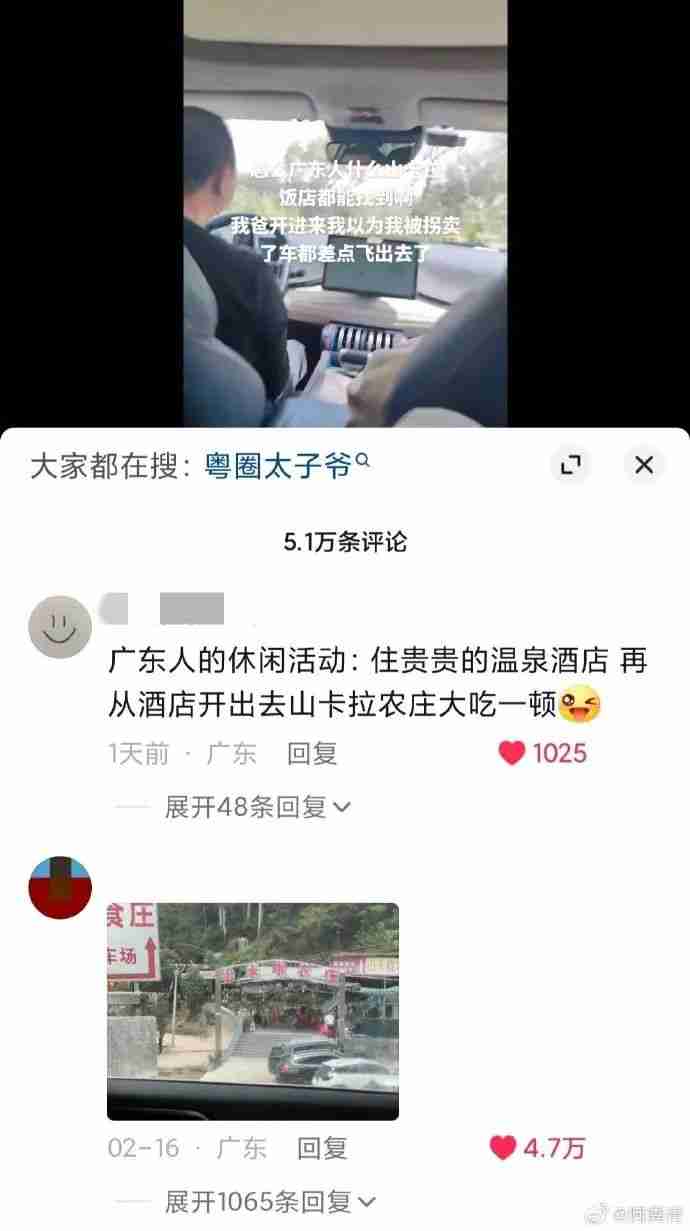Reply to the 温泉酒店 comment

(312, 753)
